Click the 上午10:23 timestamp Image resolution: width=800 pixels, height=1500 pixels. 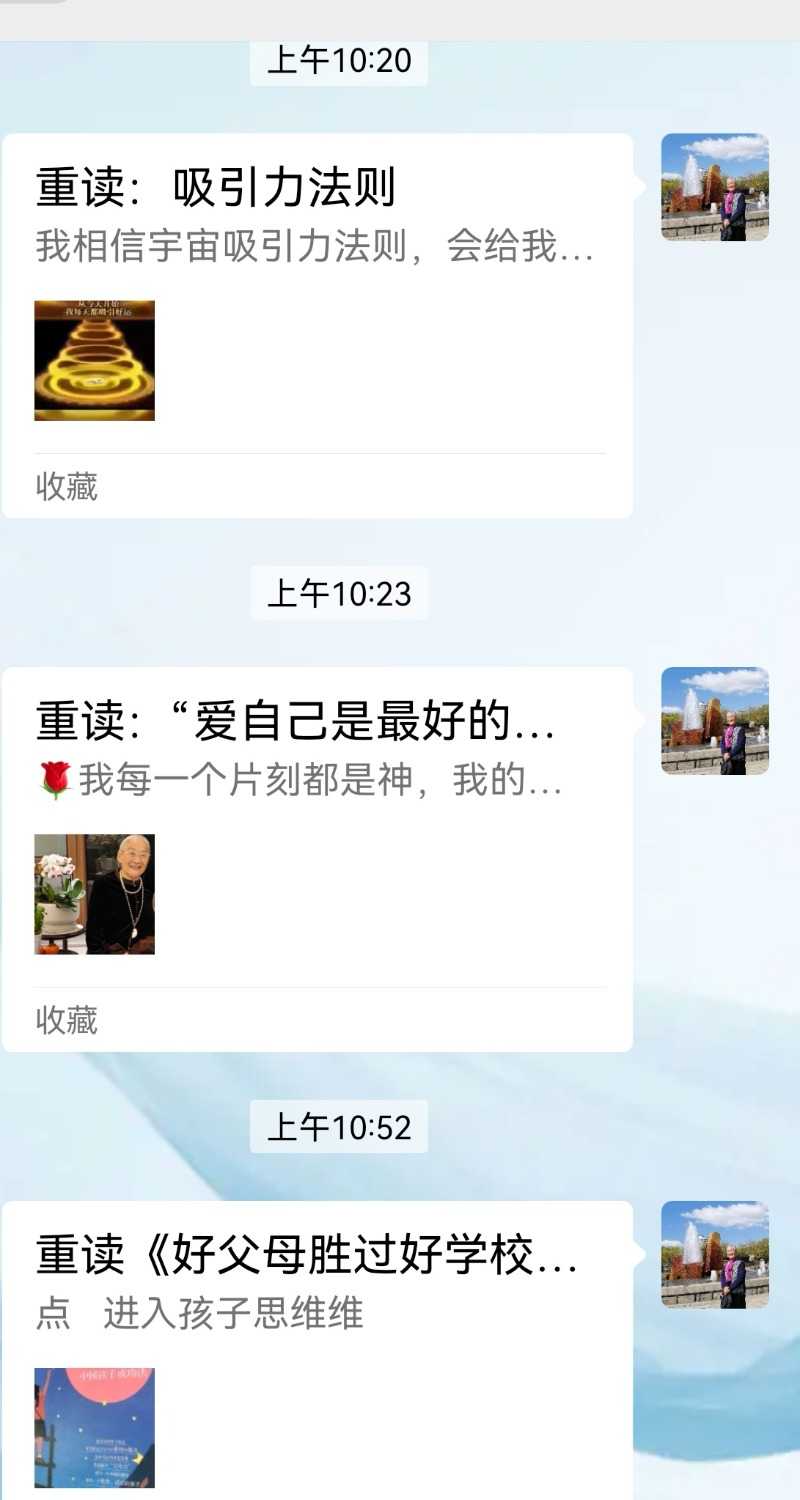click(338, 594)
